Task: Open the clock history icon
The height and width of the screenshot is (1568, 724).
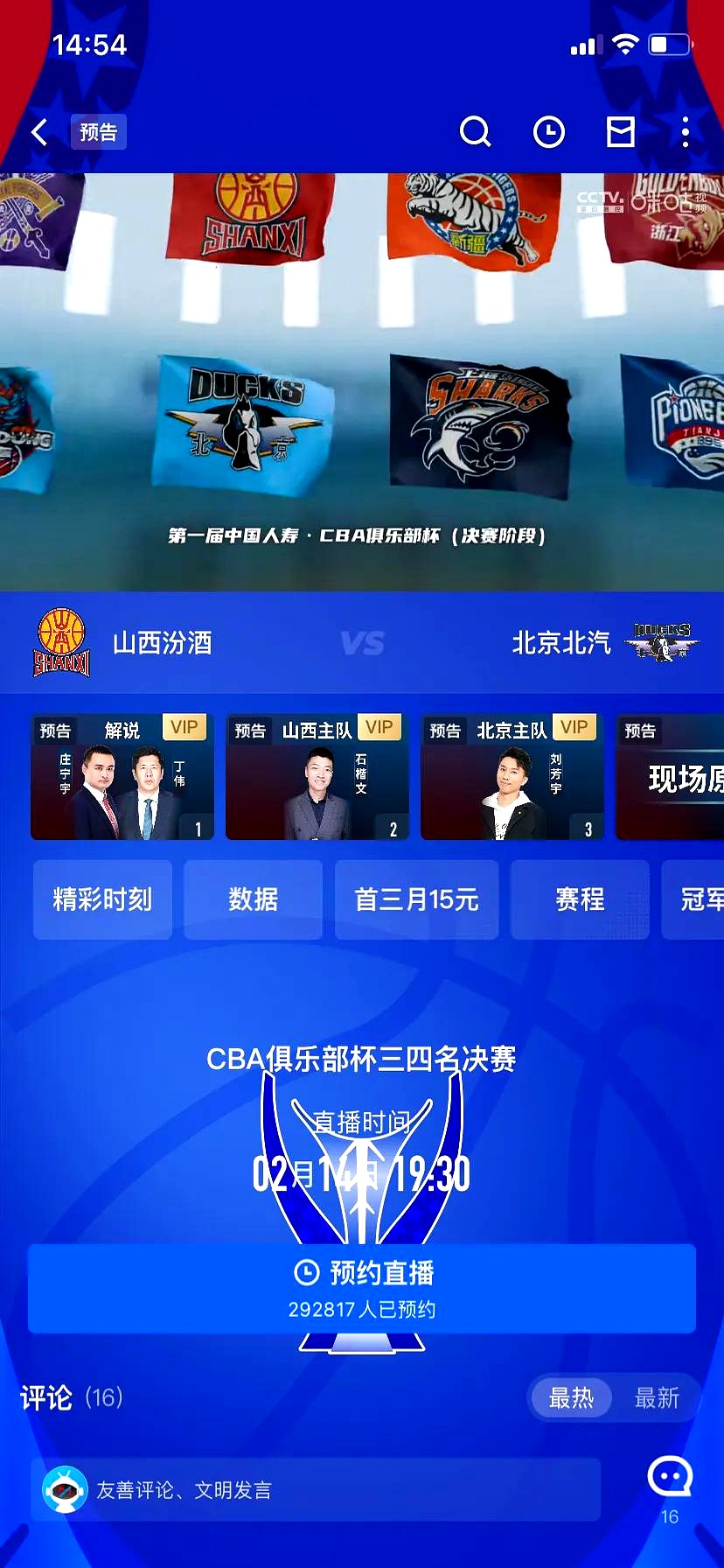Action: (x=548, y=133)
